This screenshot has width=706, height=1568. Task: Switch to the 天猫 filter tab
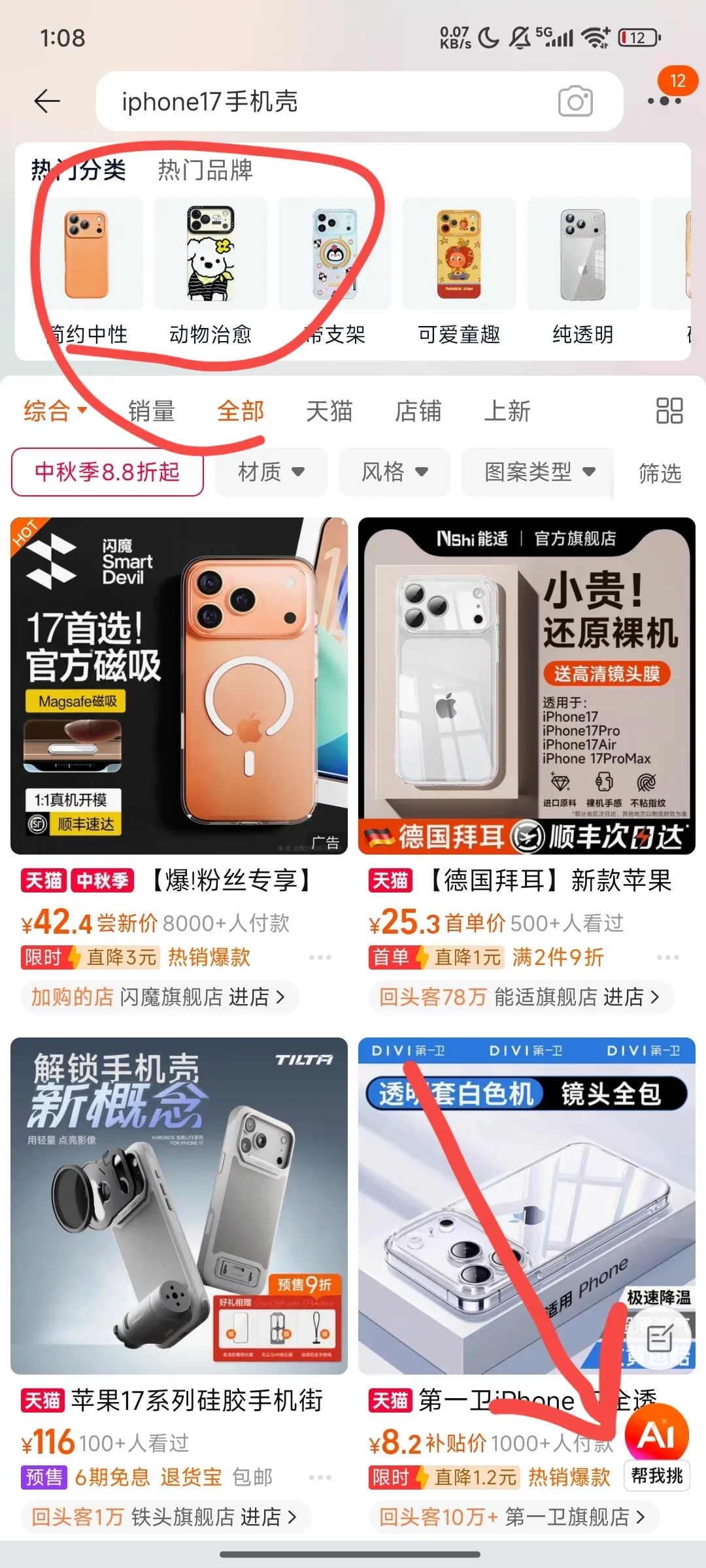(x=329, y=412)
